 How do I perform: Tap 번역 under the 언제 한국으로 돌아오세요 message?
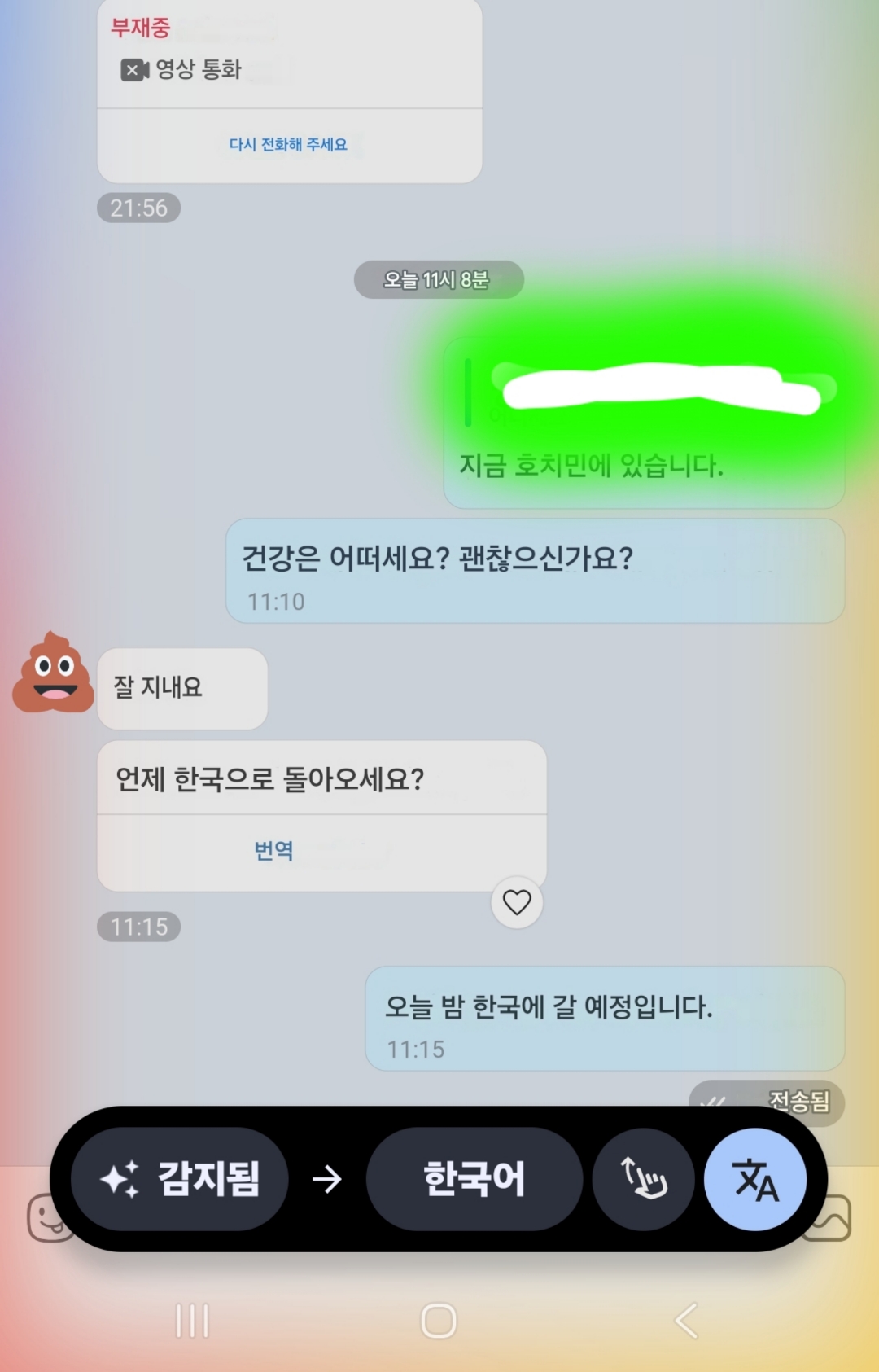tap(273, 851)
